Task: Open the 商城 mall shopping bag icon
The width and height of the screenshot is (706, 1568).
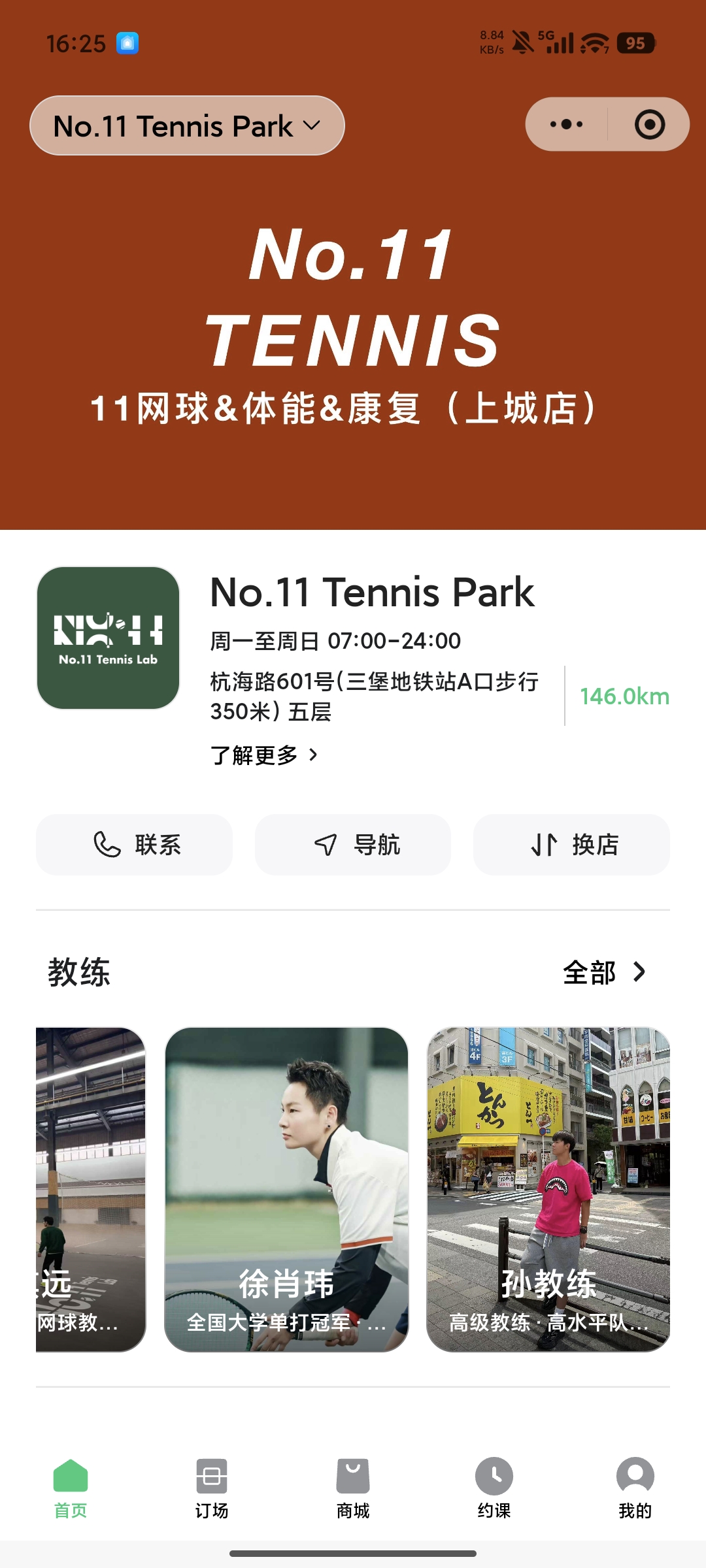Action: [352, 1477]
